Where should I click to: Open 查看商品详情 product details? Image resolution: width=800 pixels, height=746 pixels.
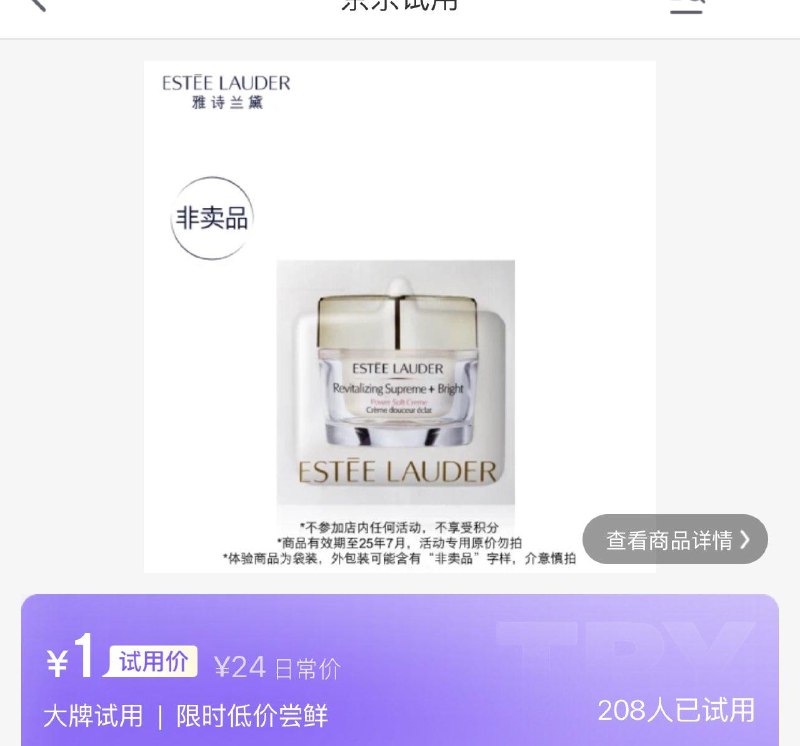click(x=675, y=540)
